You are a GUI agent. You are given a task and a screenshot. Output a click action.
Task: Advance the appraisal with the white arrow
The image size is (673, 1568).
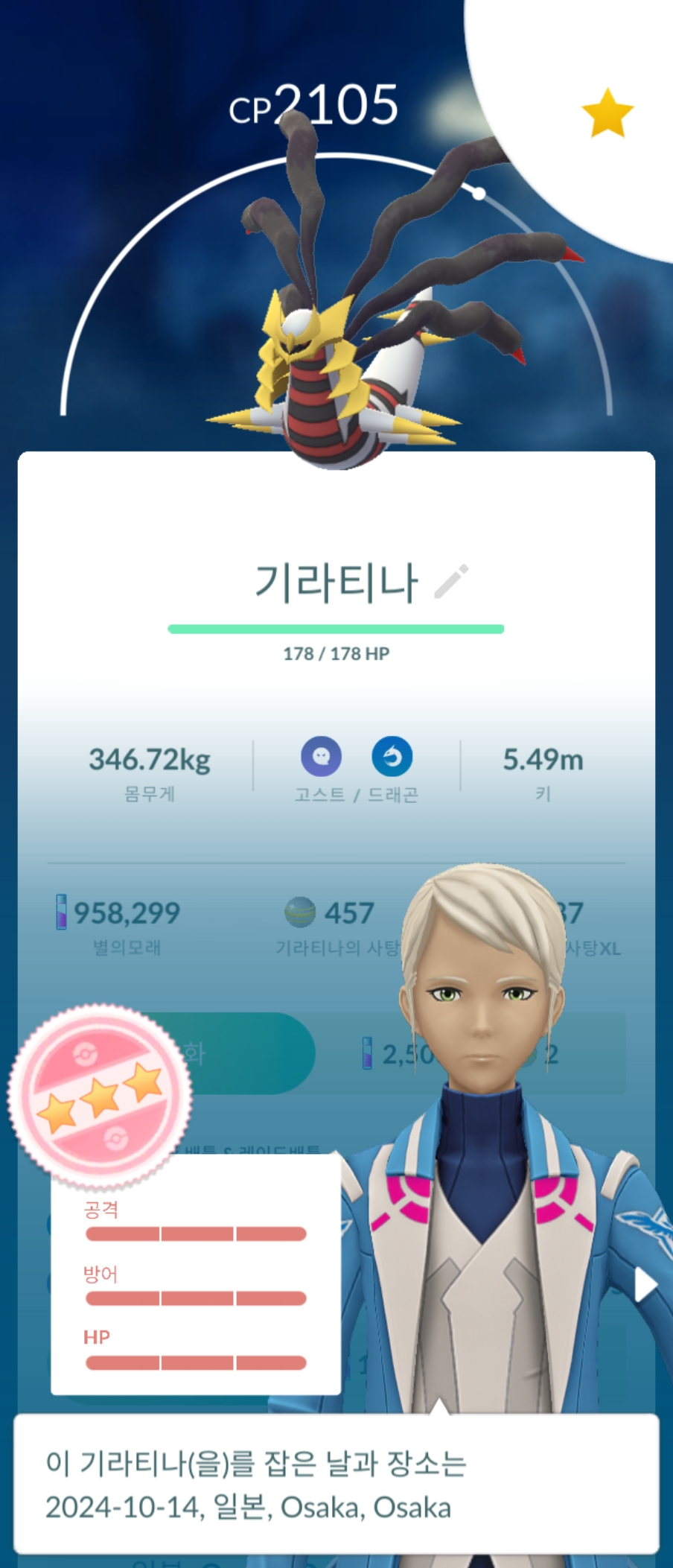pos(645,1285)
